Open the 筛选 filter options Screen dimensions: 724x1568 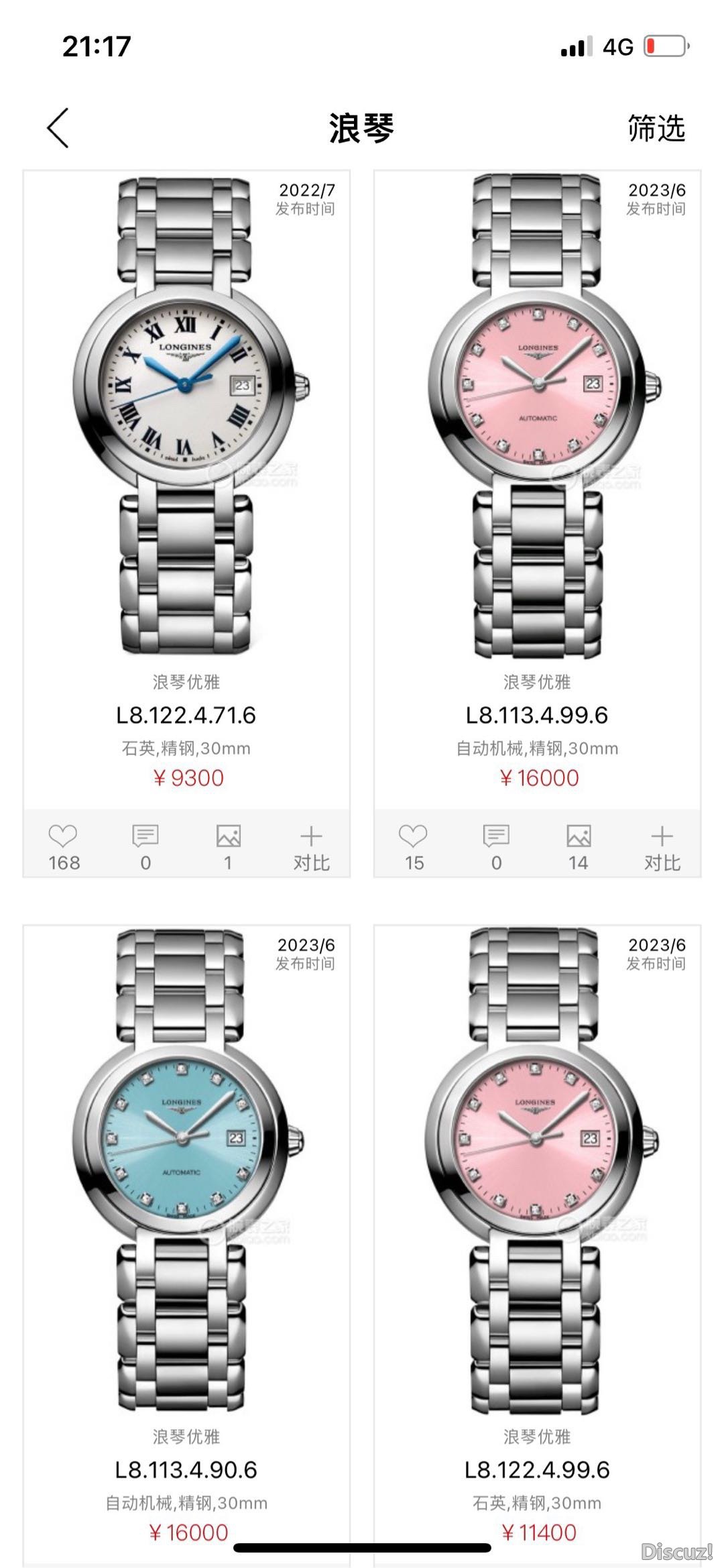656,127
